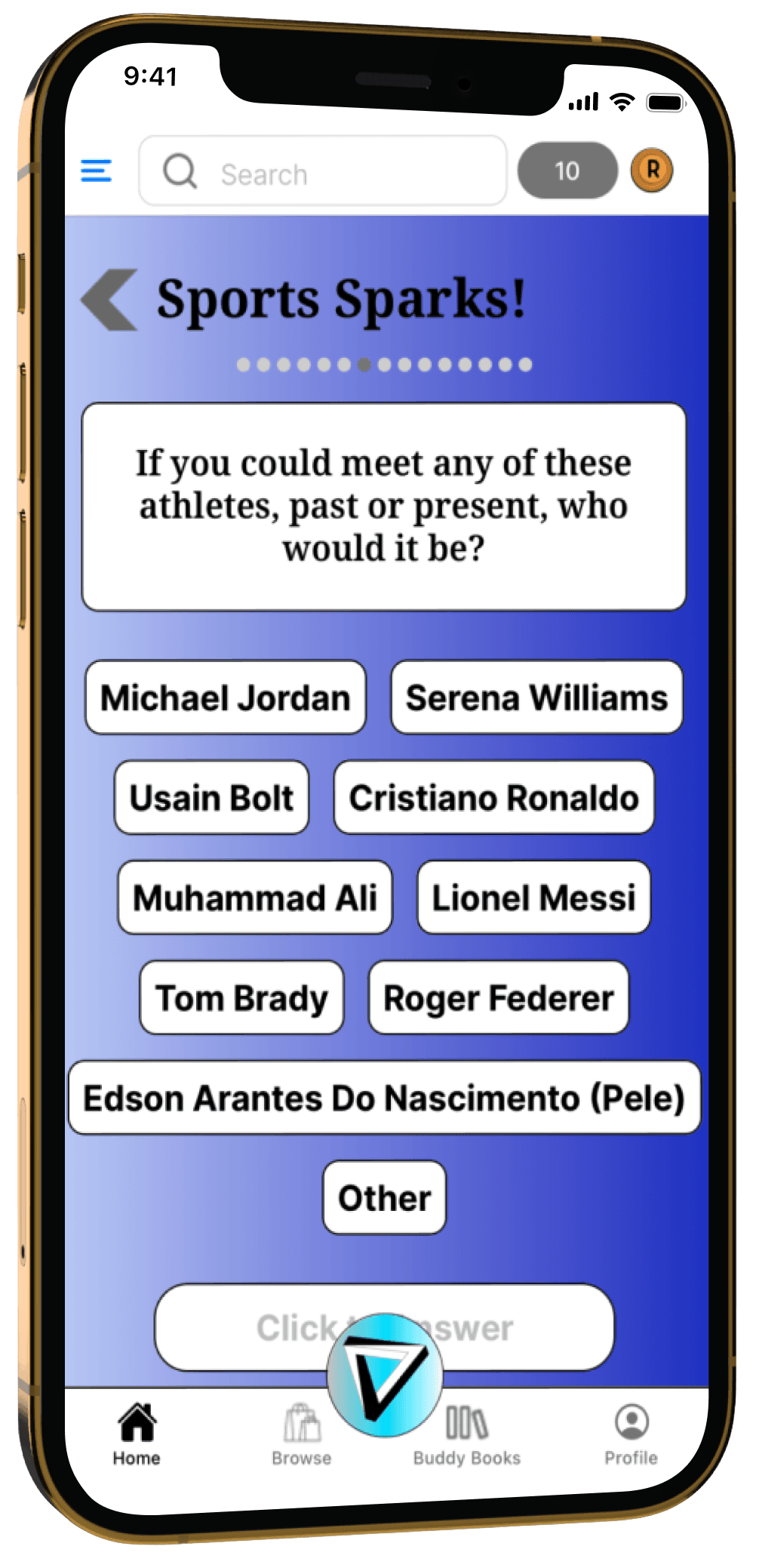Go back from Sports Sparks

coord(110,300)
